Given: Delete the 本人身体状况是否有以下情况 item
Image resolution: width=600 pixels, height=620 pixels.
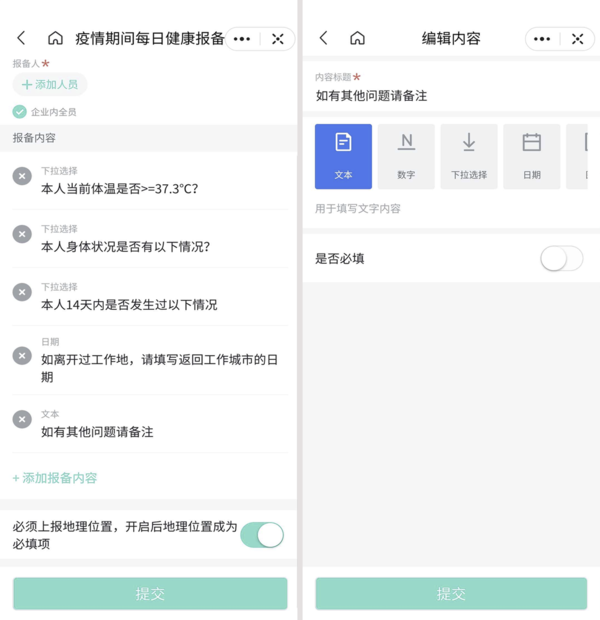Looking at the screenshot, I should [22, 234].
